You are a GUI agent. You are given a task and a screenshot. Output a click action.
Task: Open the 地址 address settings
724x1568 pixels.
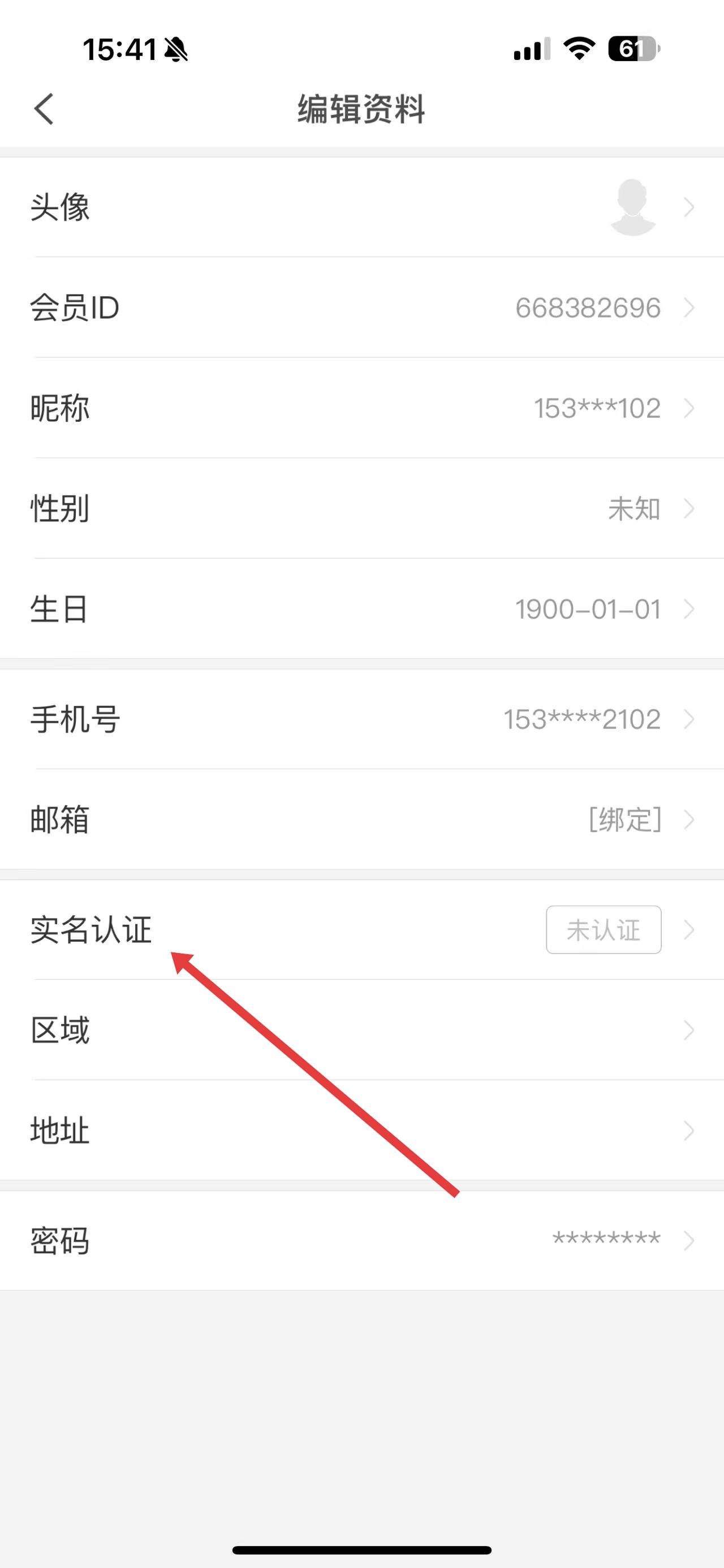click(361, 1130)
